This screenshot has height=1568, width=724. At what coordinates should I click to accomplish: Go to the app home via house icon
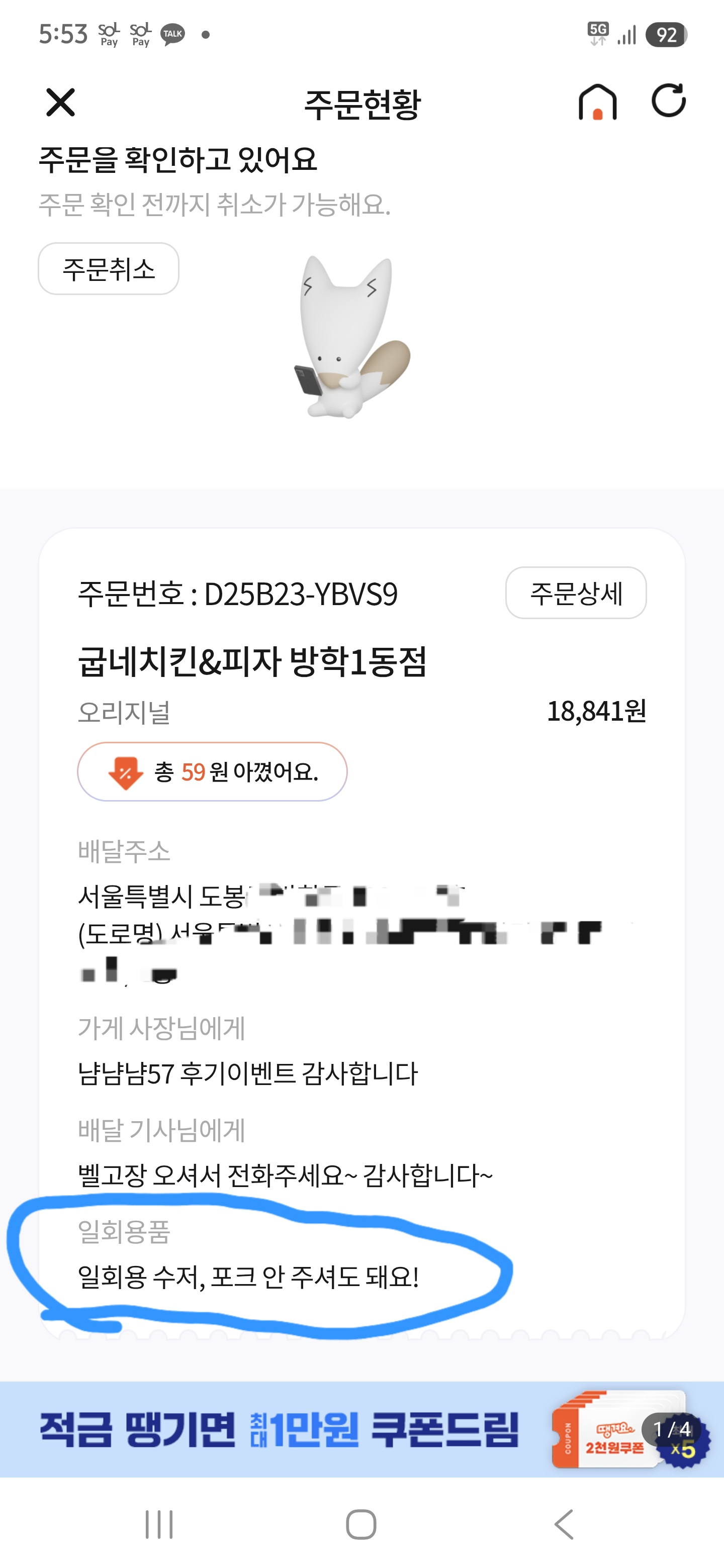coord(597,102)
